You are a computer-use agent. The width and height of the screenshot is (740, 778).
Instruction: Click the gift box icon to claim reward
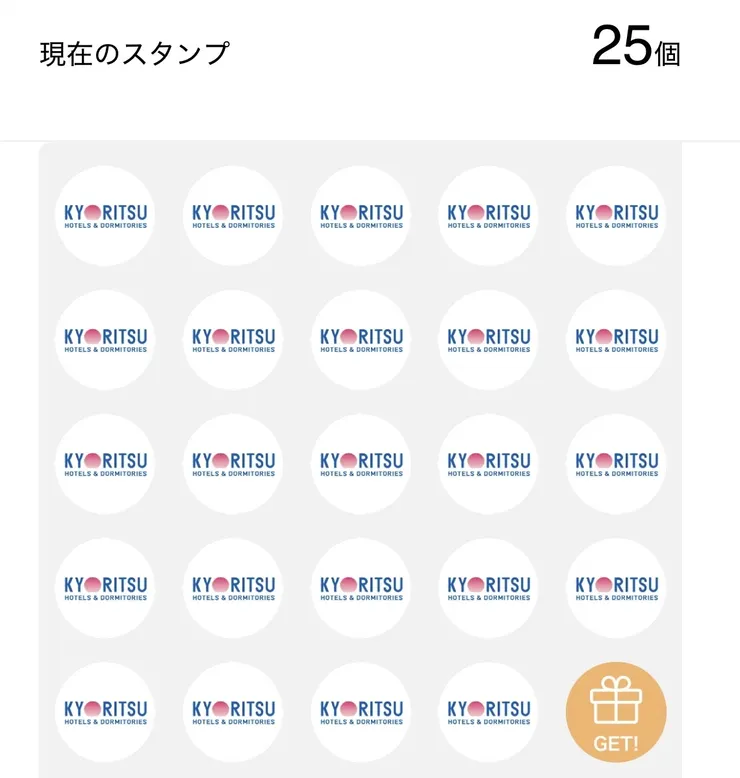tap(616, 702)
